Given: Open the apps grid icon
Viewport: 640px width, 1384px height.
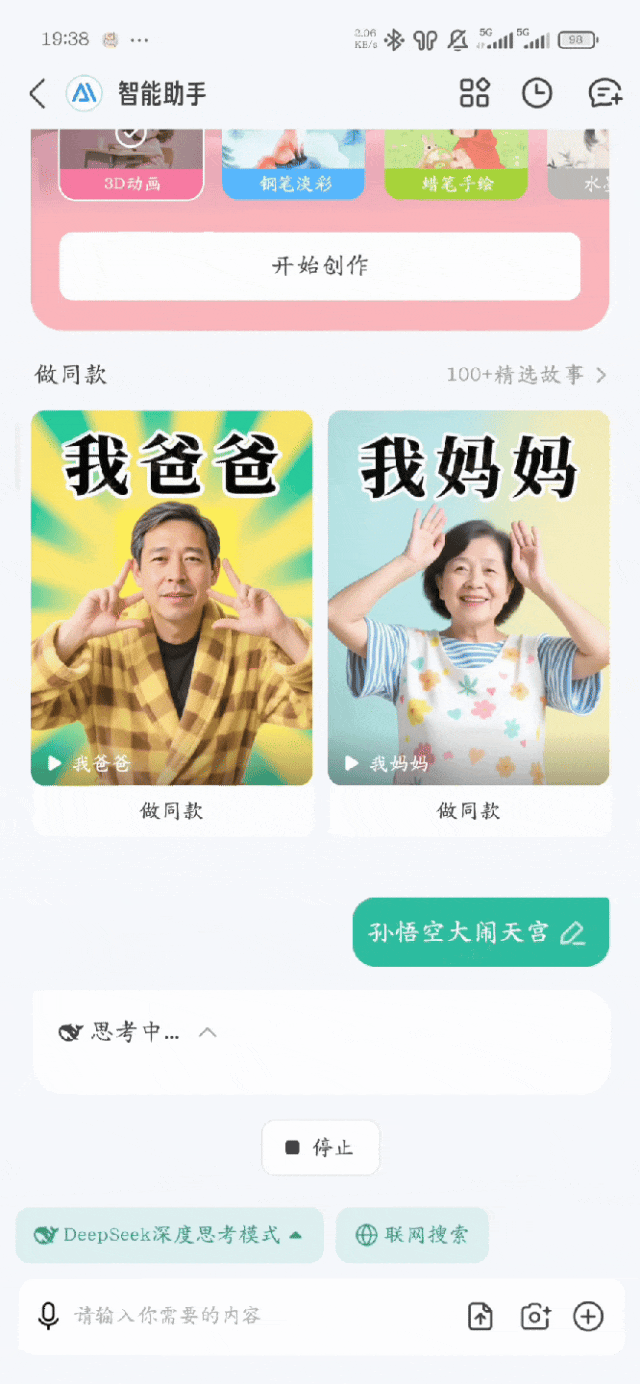Looking at the screenshot, I should click(474, 94).
